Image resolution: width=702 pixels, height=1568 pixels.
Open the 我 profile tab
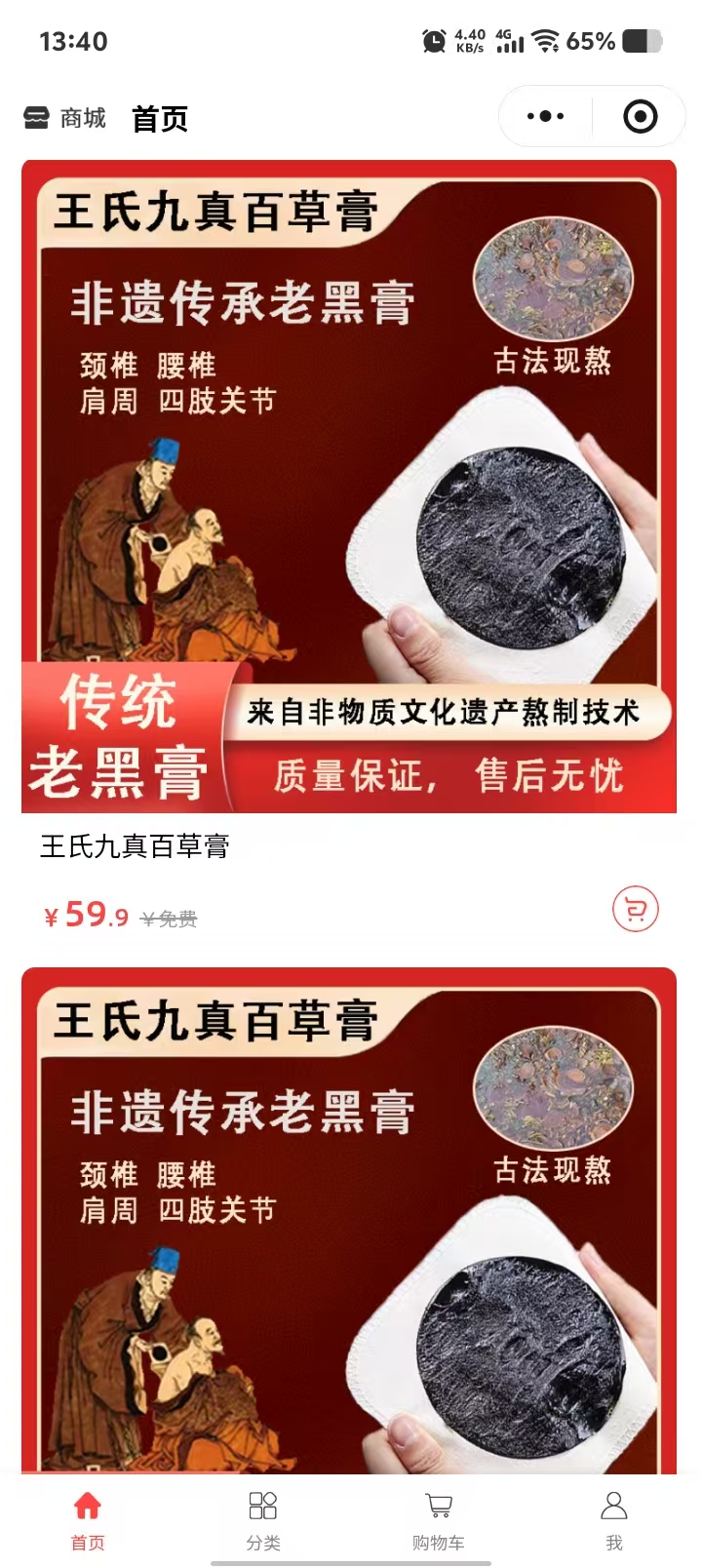[613, 1519]
